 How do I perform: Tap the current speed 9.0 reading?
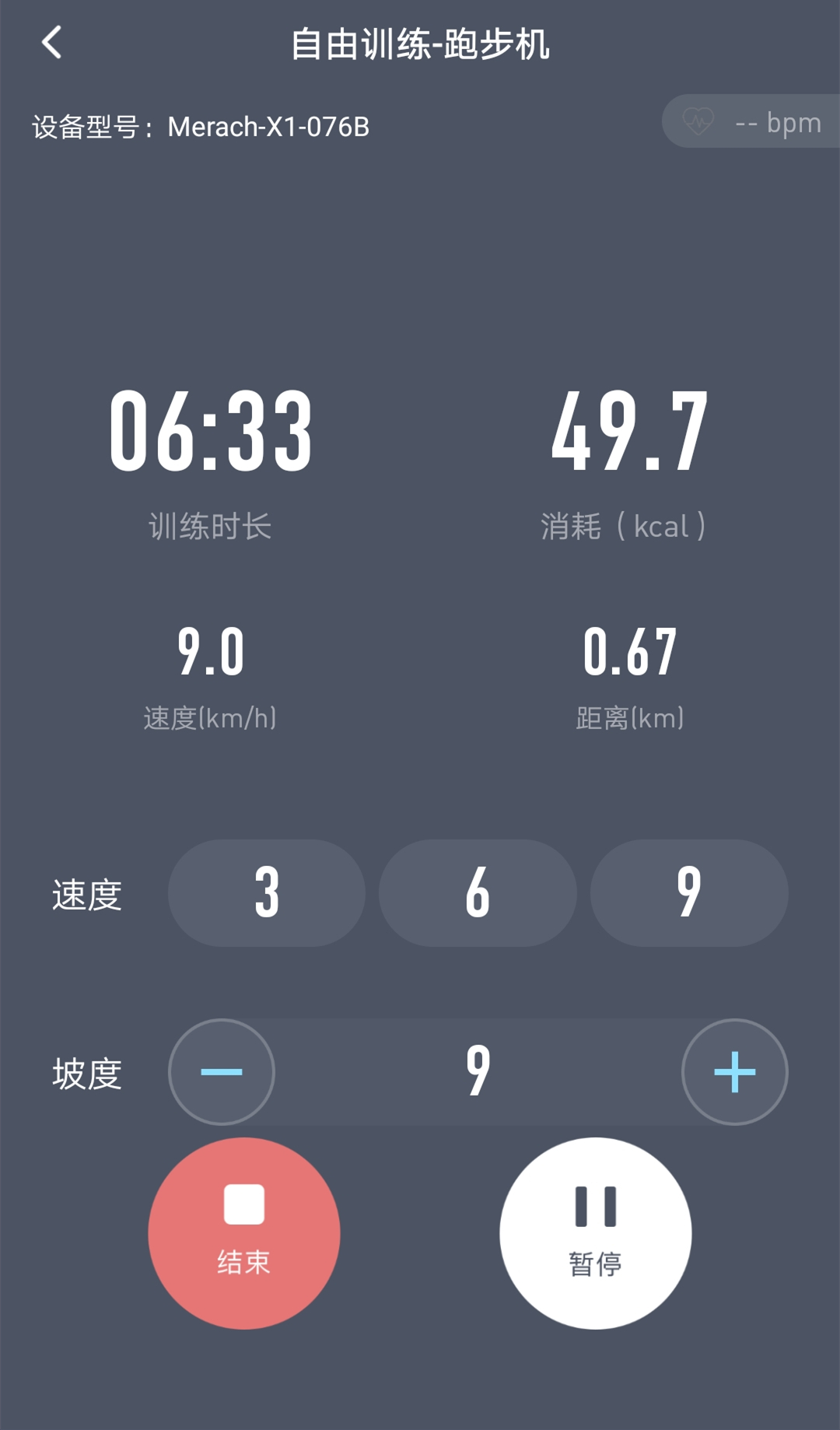[211, 654]
